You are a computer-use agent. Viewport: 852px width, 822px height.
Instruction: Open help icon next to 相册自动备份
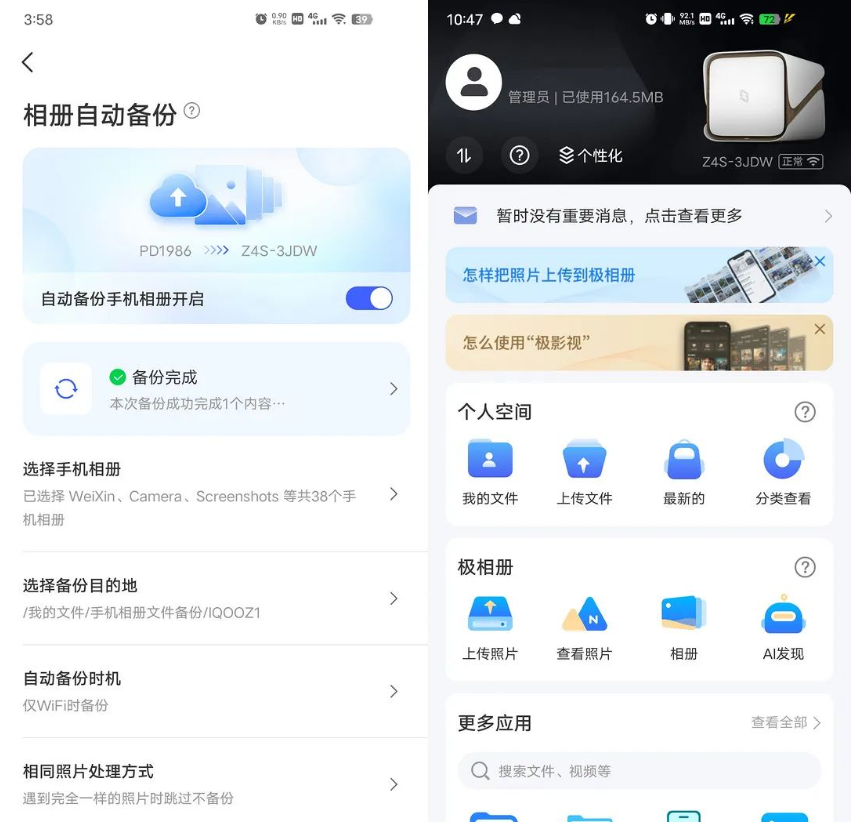point(192,111)
